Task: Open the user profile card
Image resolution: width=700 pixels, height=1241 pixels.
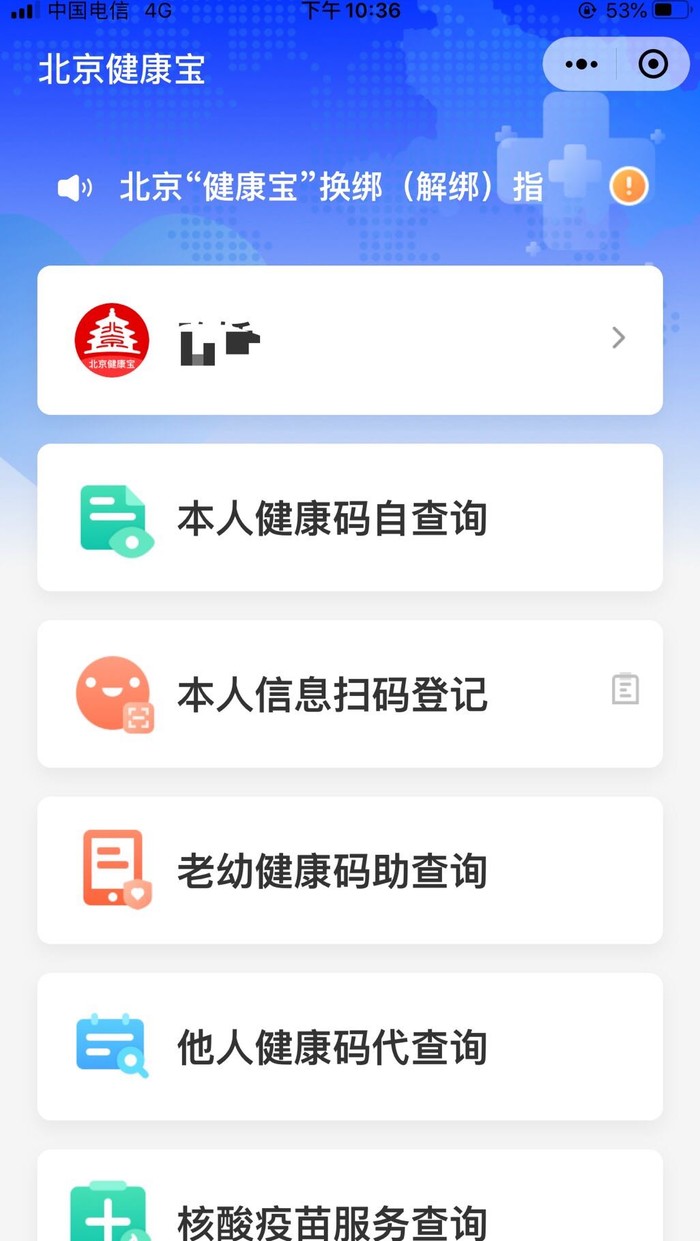Action: [349, 340]
